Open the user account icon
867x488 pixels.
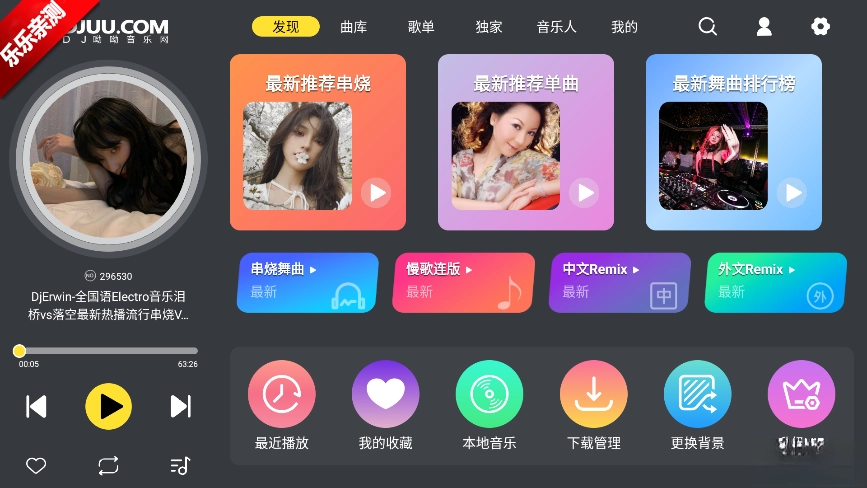click(x=764, y=27)
